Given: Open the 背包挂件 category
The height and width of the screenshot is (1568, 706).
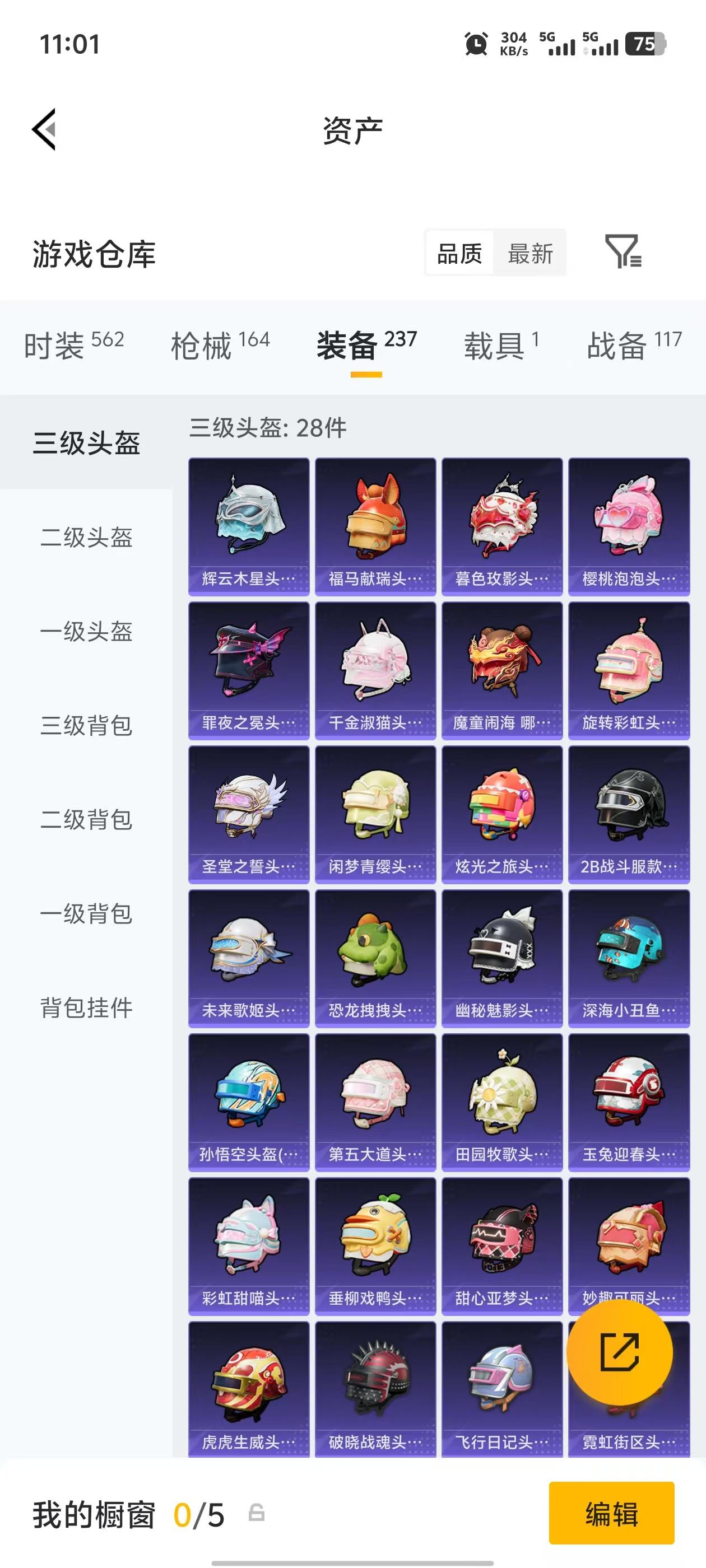Looking at the screenshot, I should pyautogui.click(x=85, y=1005).
